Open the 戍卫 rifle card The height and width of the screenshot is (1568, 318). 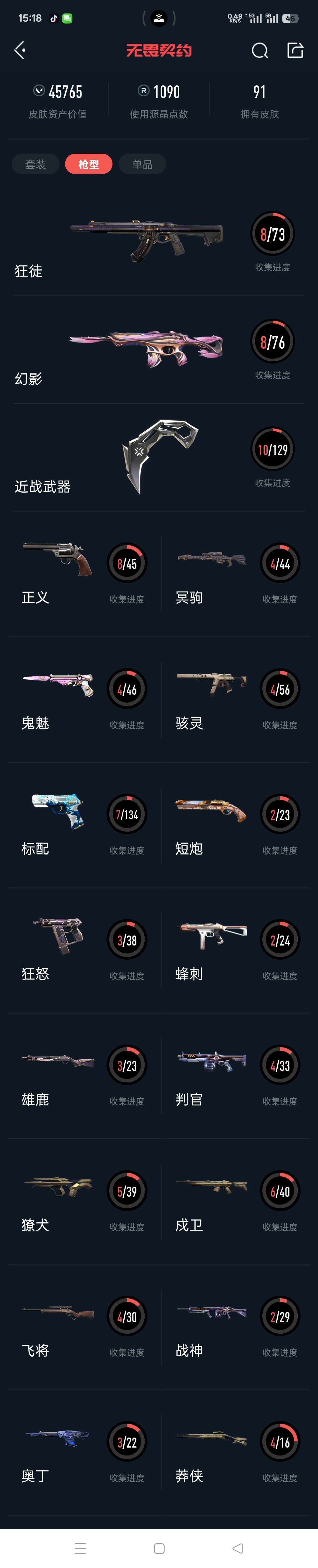coord(236,1202)
